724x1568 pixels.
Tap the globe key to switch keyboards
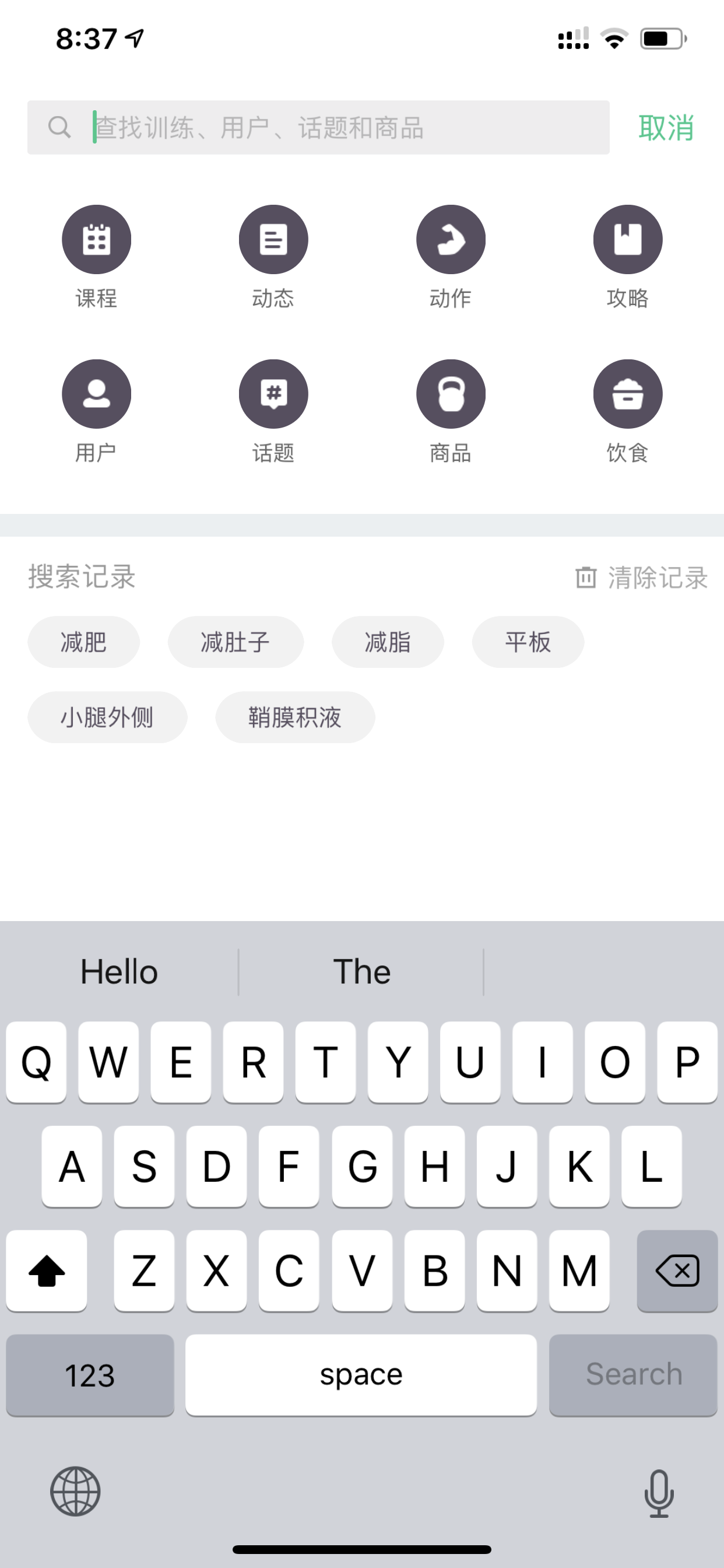point(75,1492)
